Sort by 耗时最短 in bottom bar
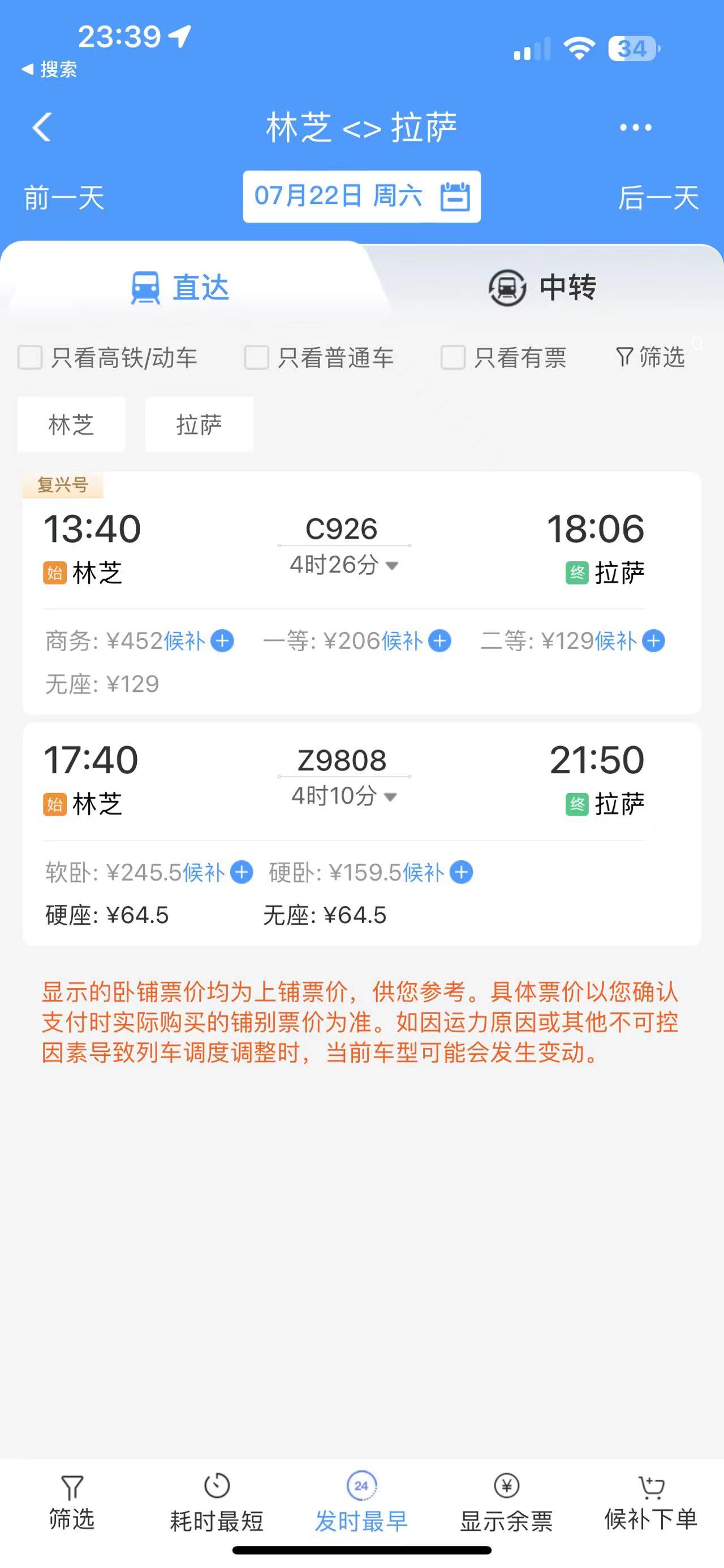724x1568 pixels. pos(216,1504)
